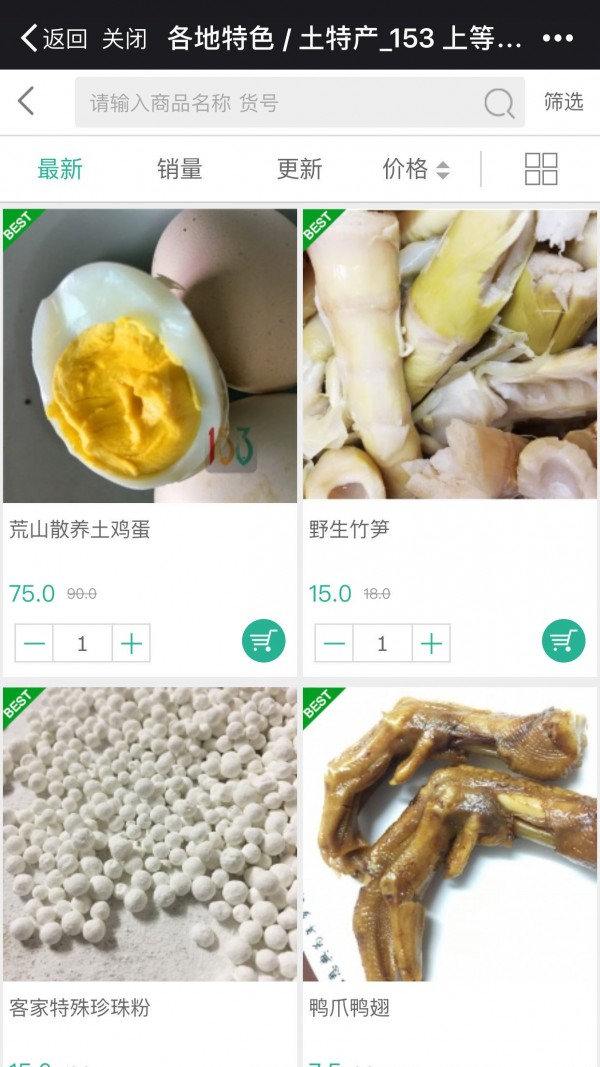Viewport: 600px width, 1067px height.
Task: Tap the back arrow beside the search box
Action: [27, 101]
